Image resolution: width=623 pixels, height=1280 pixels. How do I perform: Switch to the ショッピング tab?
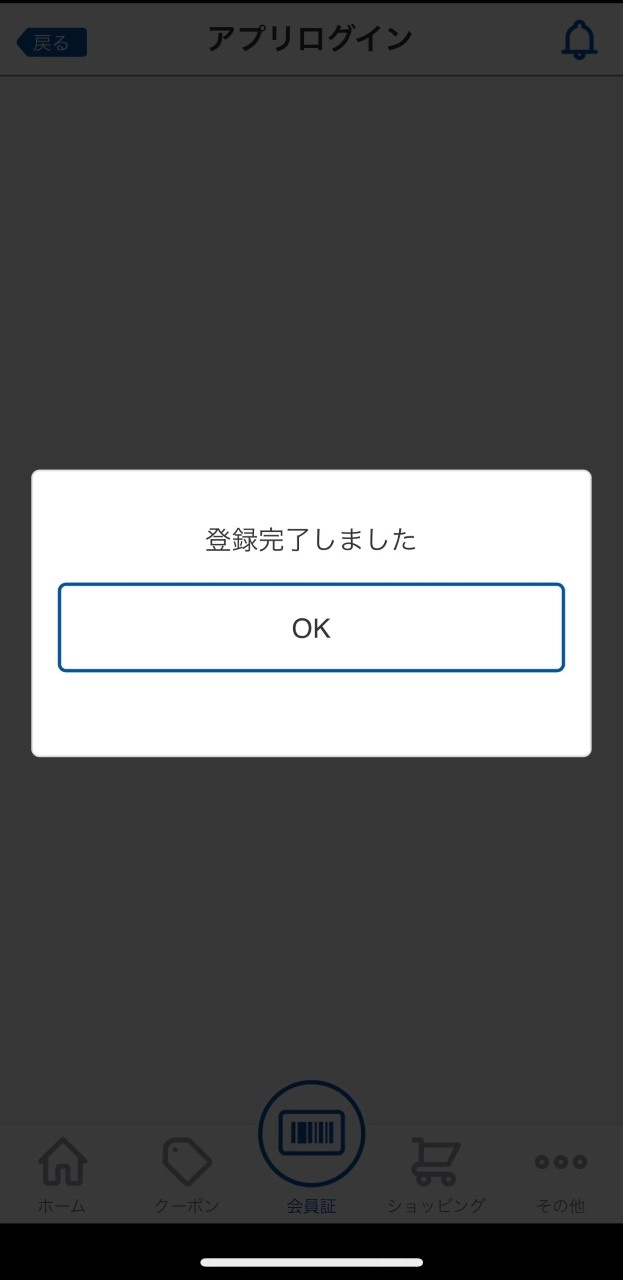(436, 1174)
